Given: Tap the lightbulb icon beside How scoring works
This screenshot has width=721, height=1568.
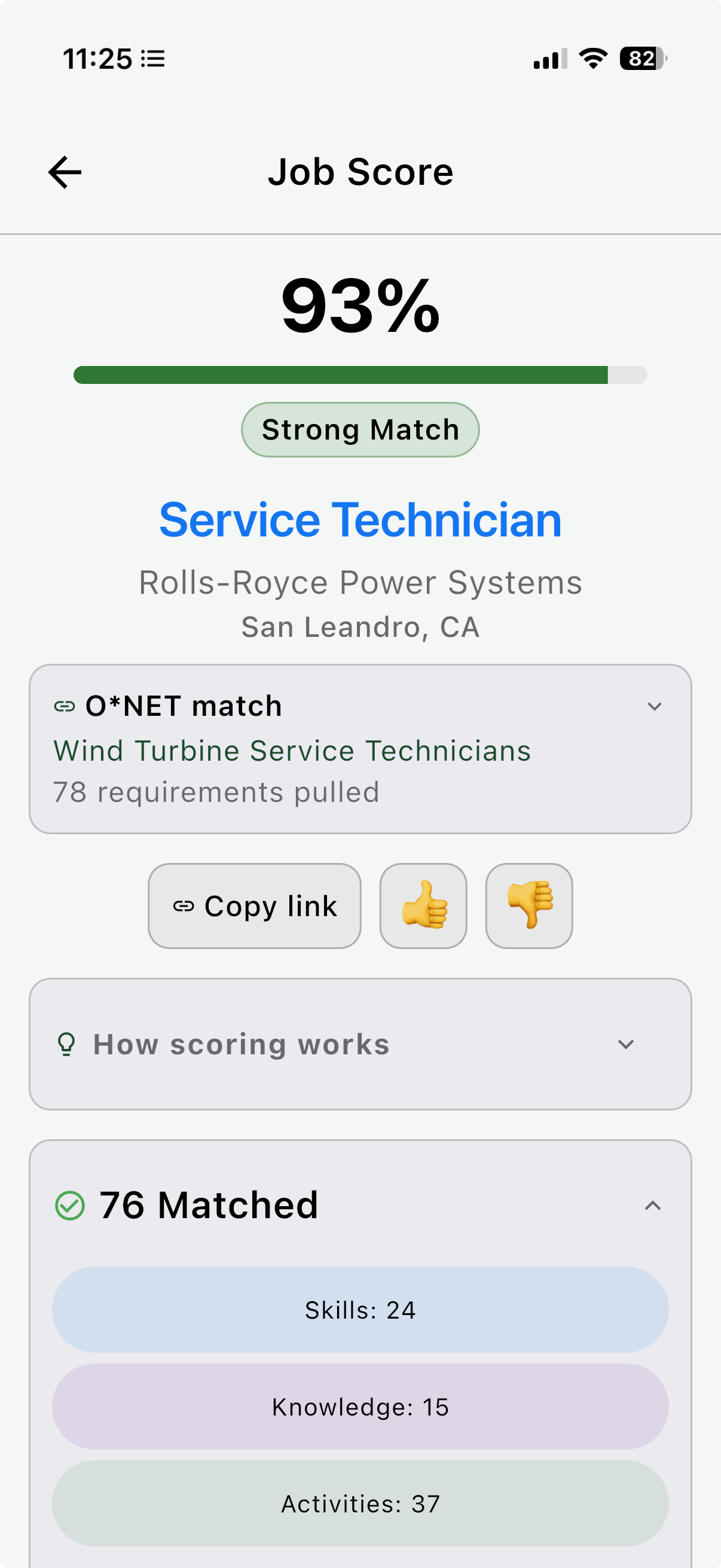Looking at the screenshot, I should [x=66, y=1044].
